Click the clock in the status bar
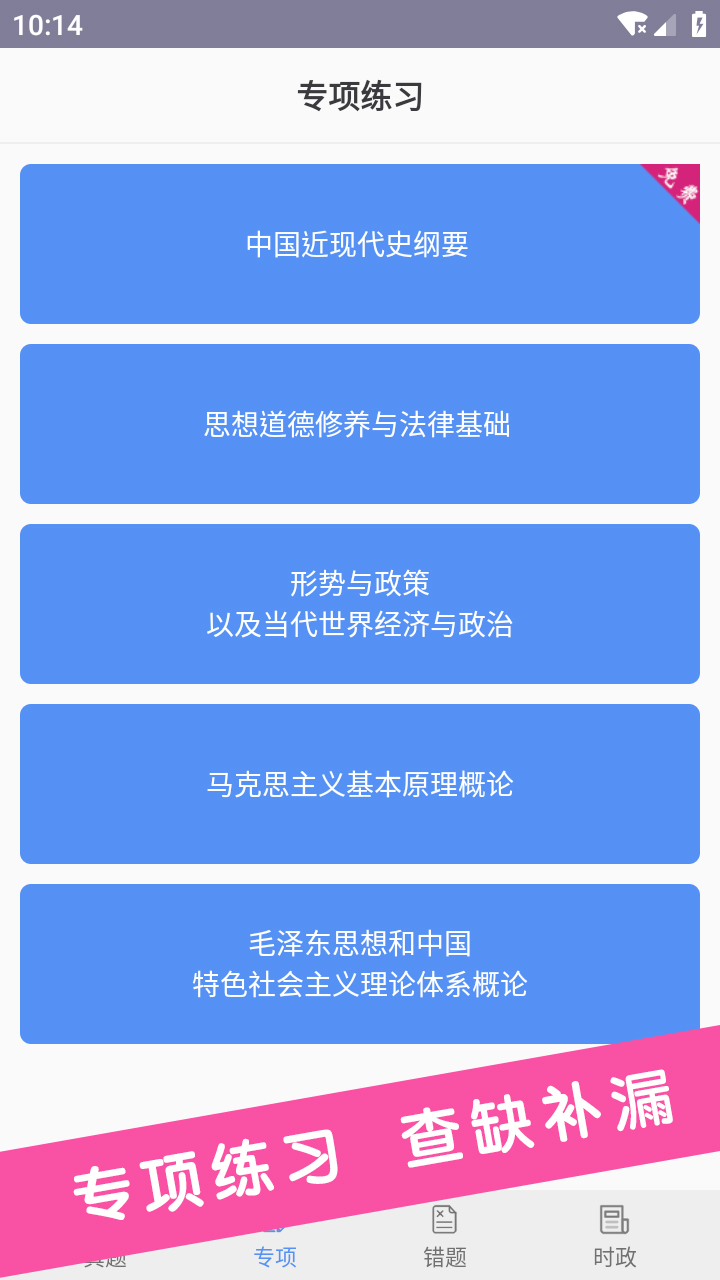The width and height of the screenshot is (720, 1280). (37, 25)
